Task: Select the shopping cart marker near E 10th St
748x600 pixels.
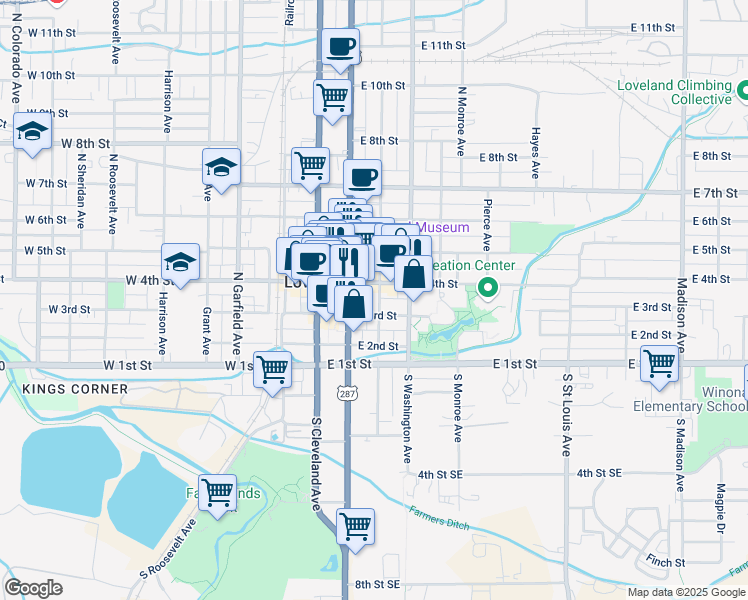Action: click(x=332, y=102)
